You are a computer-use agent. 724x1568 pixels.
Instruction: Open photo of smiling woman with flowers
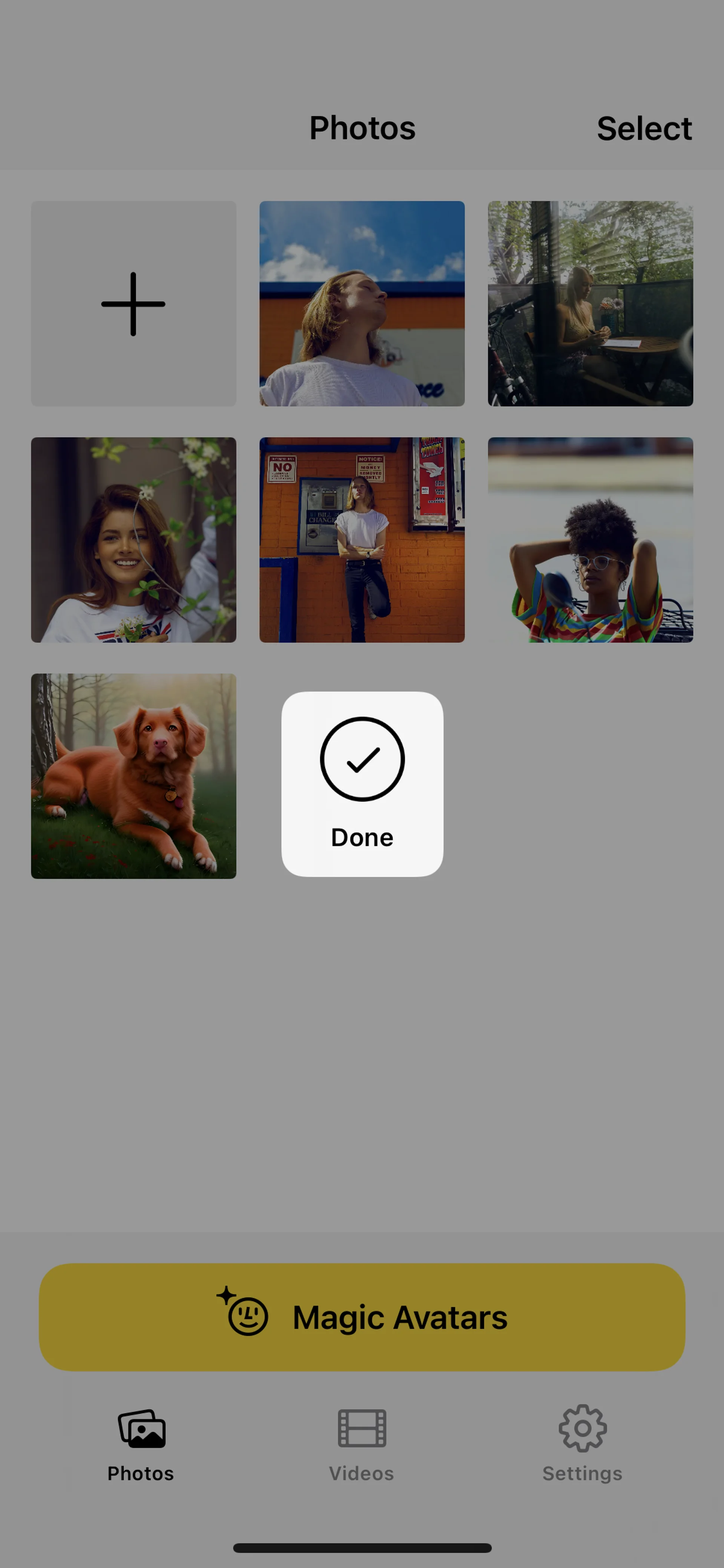pyautogui.click(x=133, y=540)
